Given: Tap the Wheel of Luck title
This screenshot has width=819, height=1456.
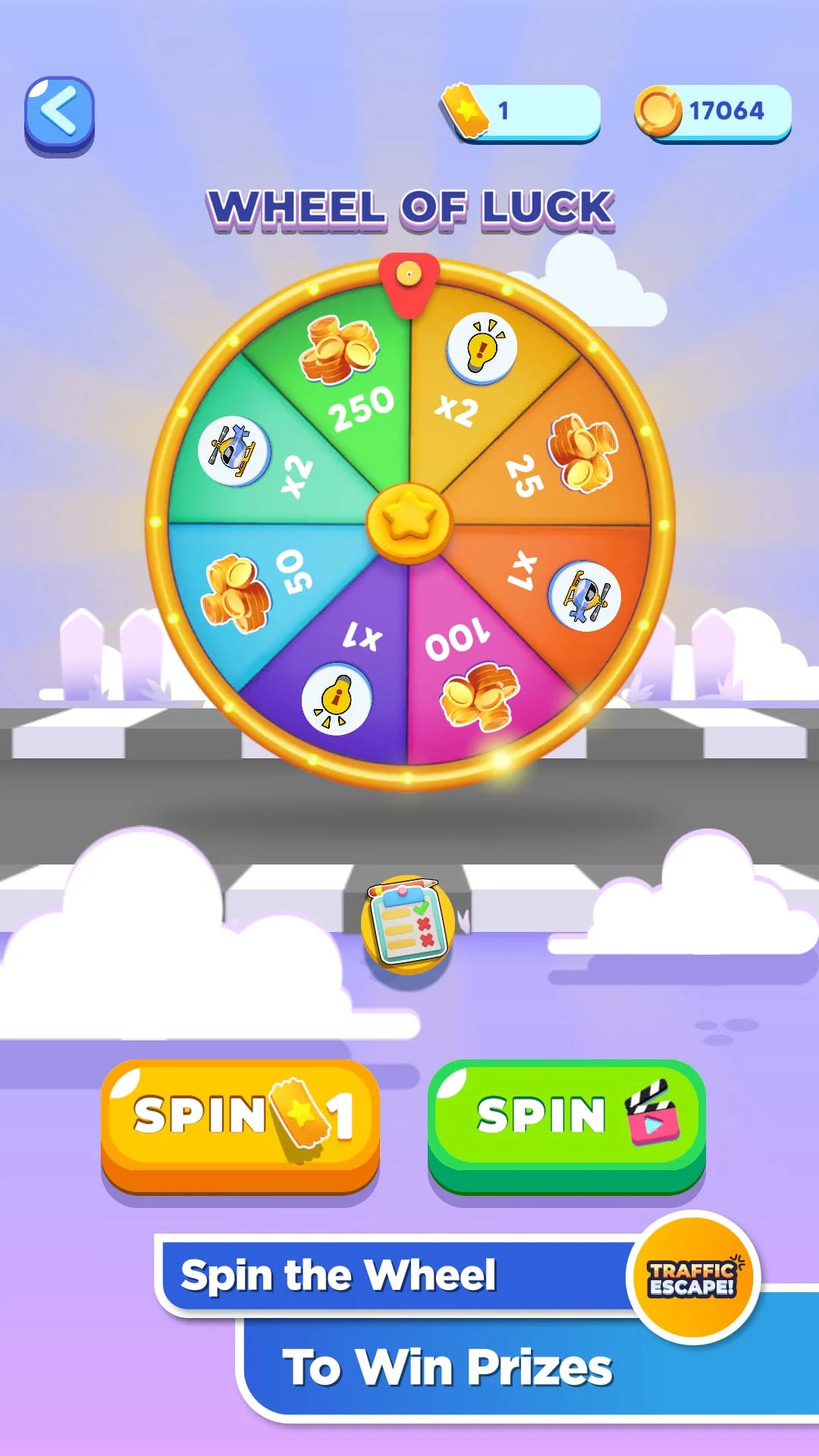Looking at the screenshot, I should click(x=409, y=206).
